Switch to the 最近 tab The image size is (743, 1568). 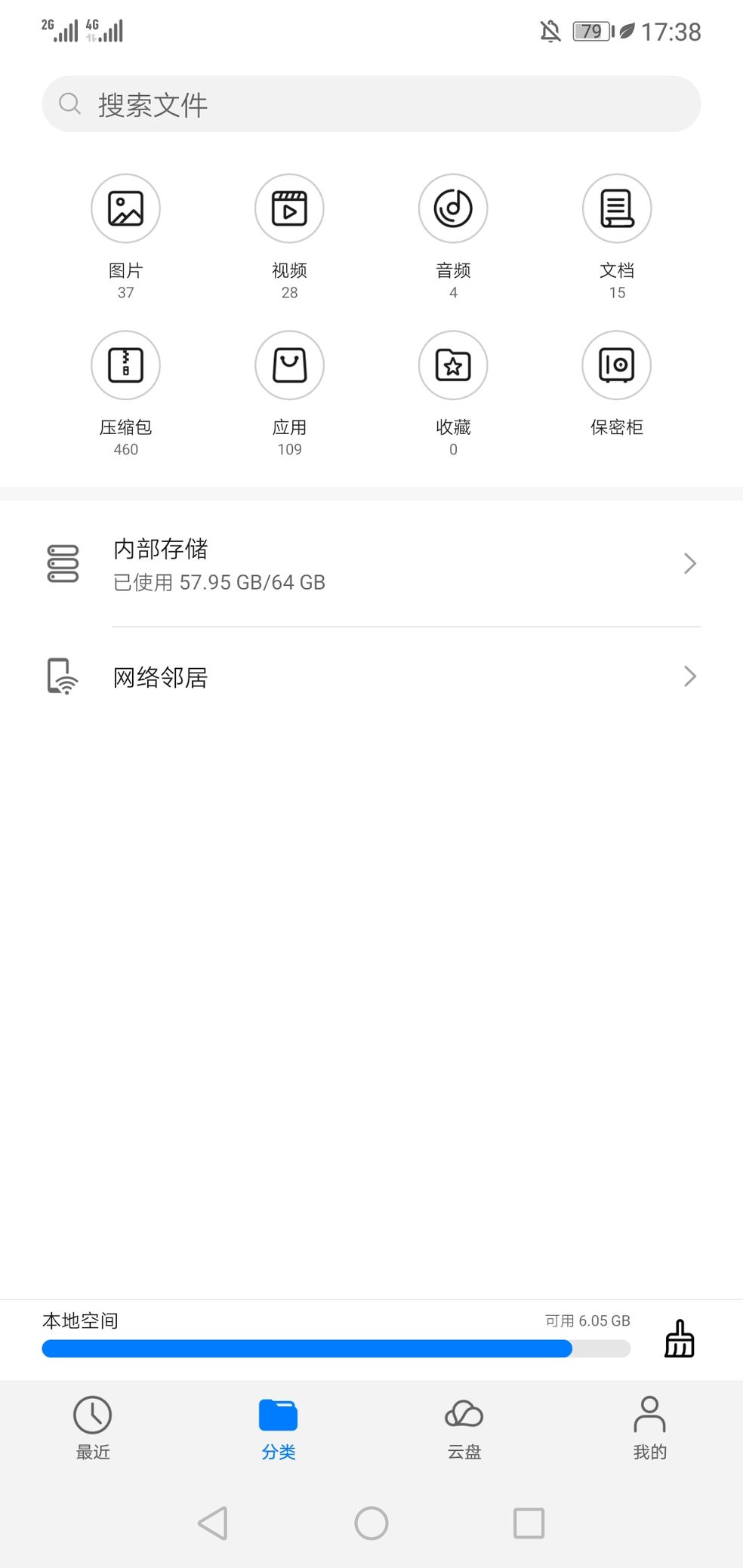click(93, 1428)
